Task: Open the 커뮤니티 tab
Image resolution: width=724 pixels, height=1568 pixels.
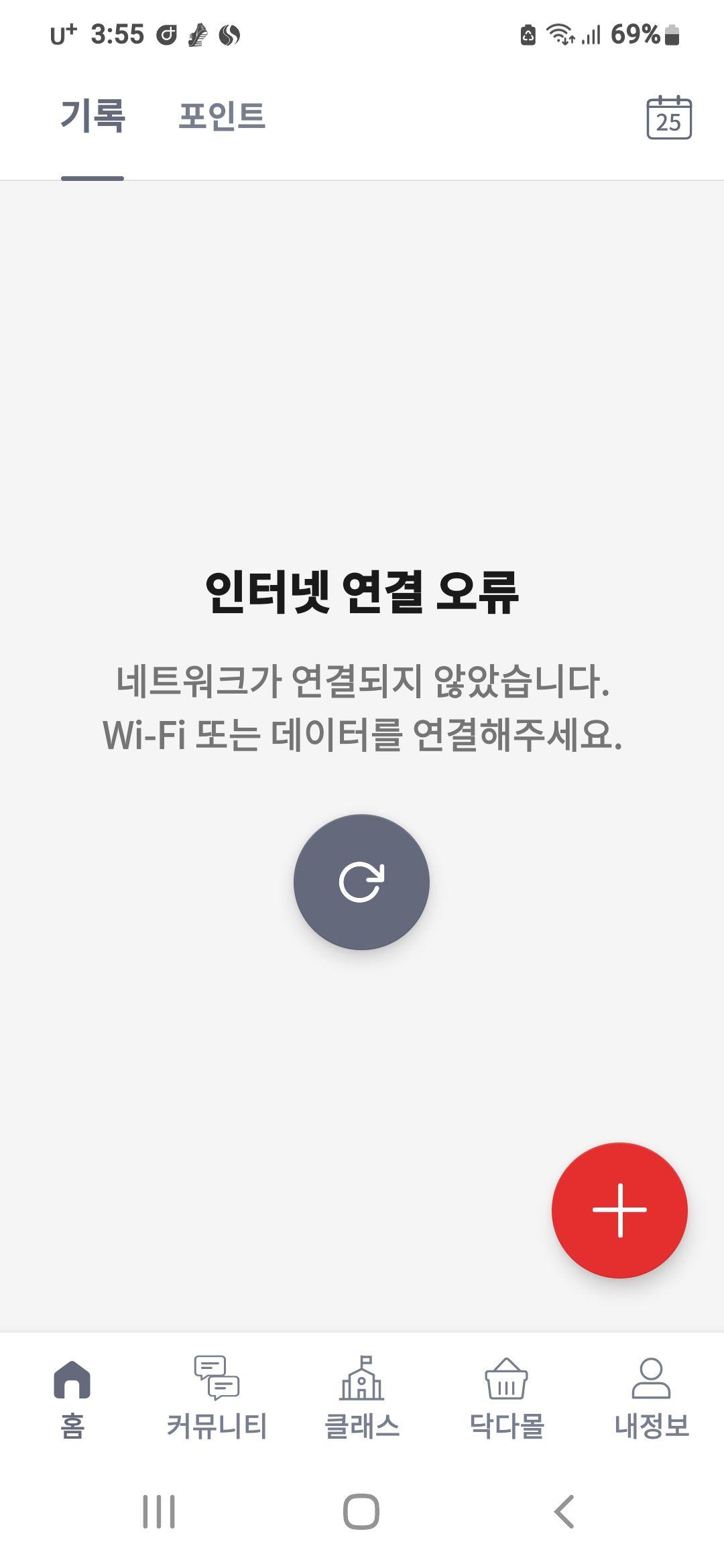Action: pos(217,1398)
